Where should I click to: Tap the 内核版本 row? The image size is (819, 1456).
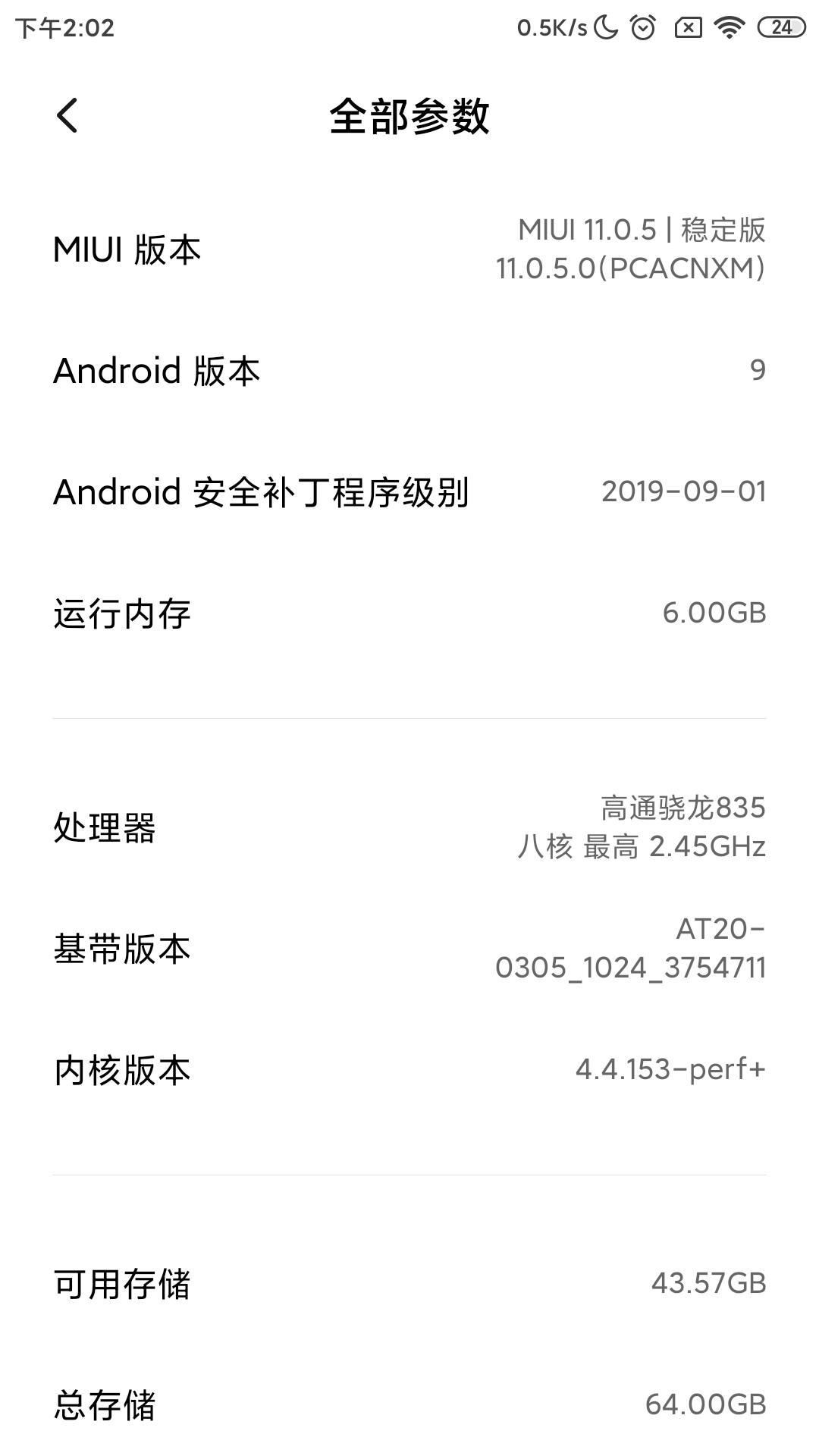409,1070
